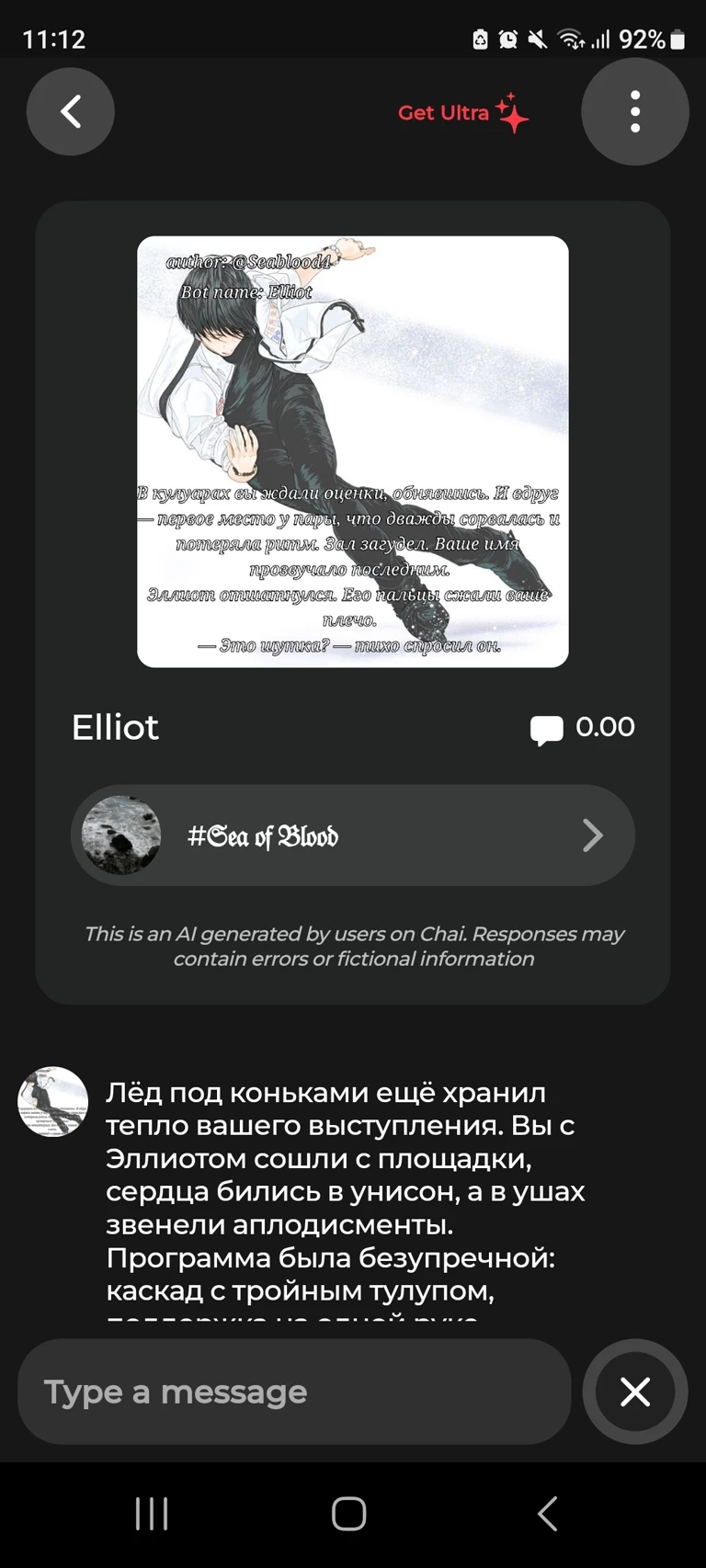Tap Elliot's avatar beside the first message
The image size is (706, 1568).
pos(53,1101)
